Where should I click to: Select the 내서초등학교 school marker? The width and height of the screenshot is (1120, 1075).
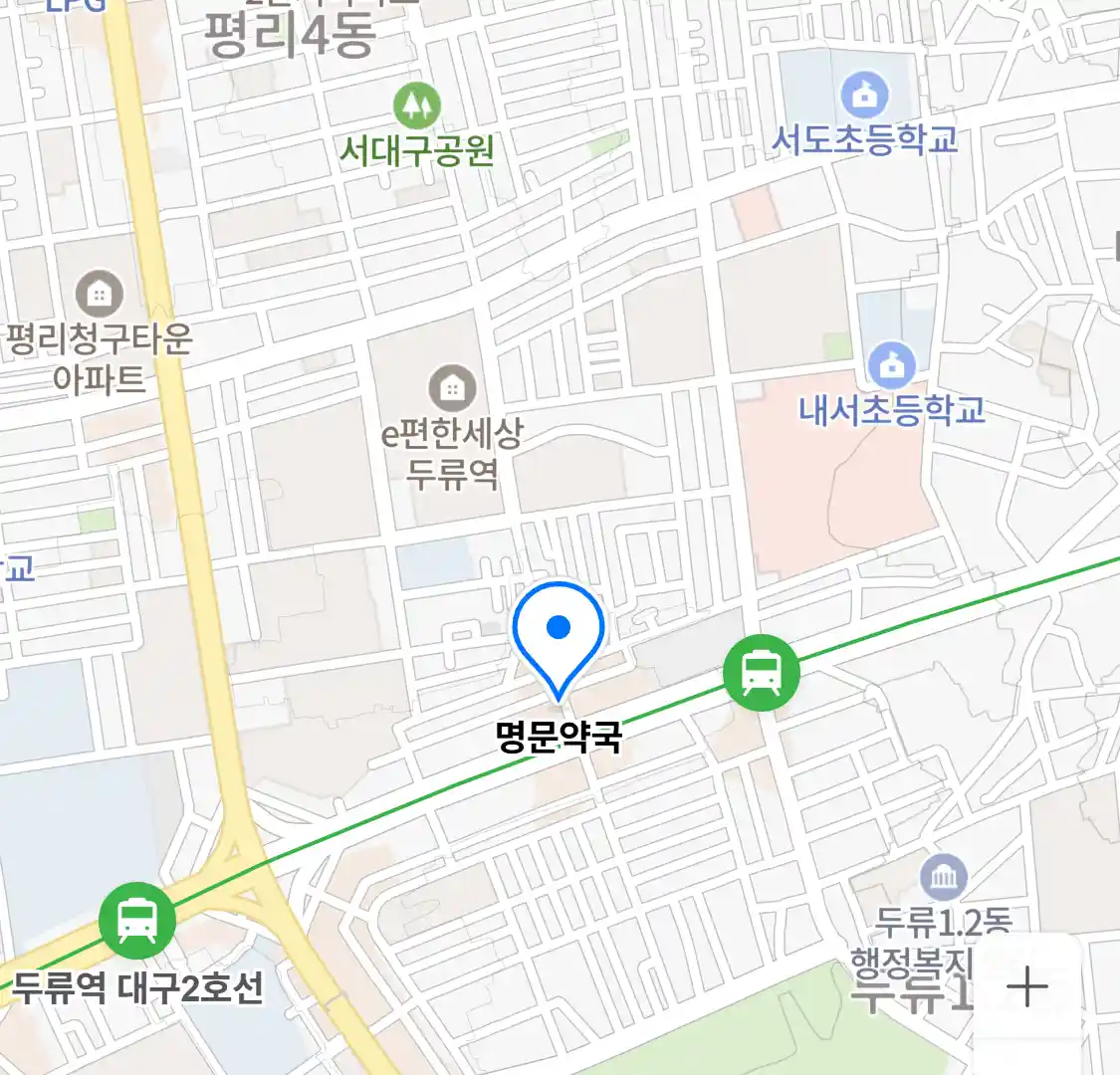pos(891,365)
